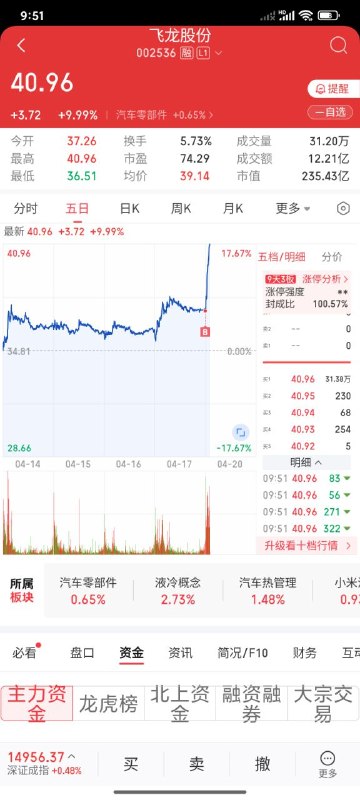Expand chart to full screen
The height and width of the screenshot is (800, 360).
pyautogui.click(x=240, y=433)
